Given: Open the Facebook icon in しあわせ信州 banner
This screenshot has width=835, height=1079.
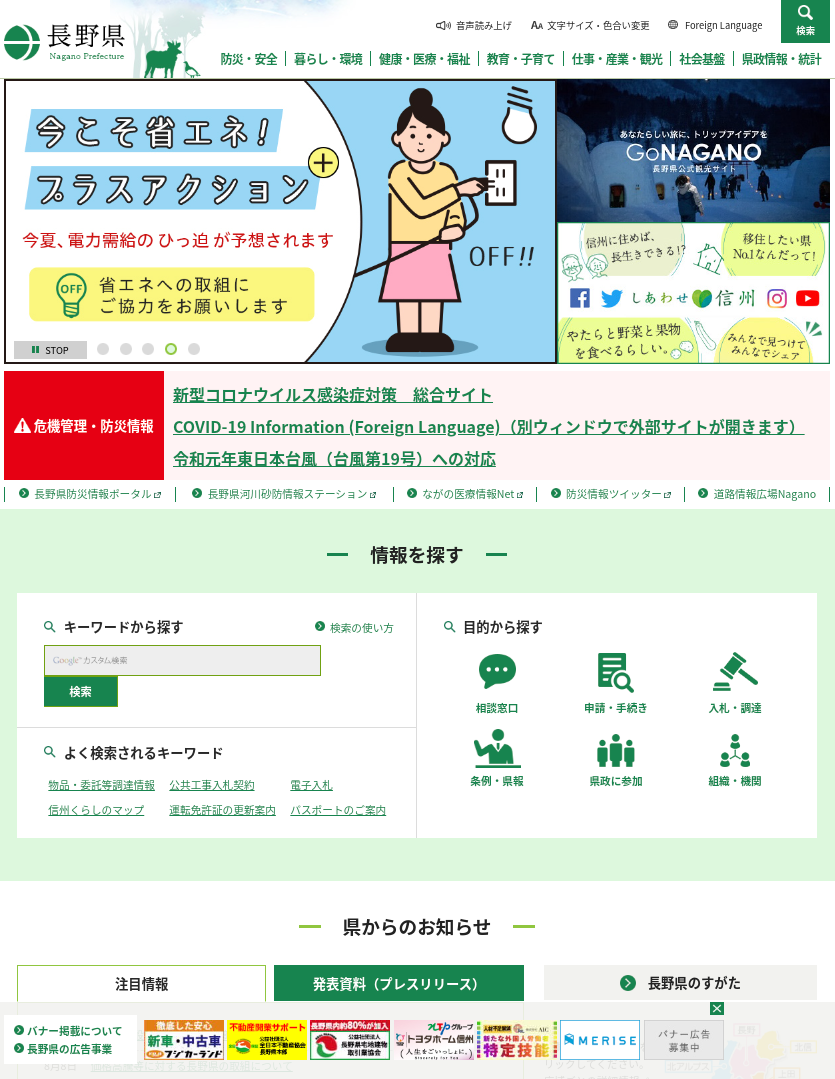Looking at the screenshot, I should 580,298.
